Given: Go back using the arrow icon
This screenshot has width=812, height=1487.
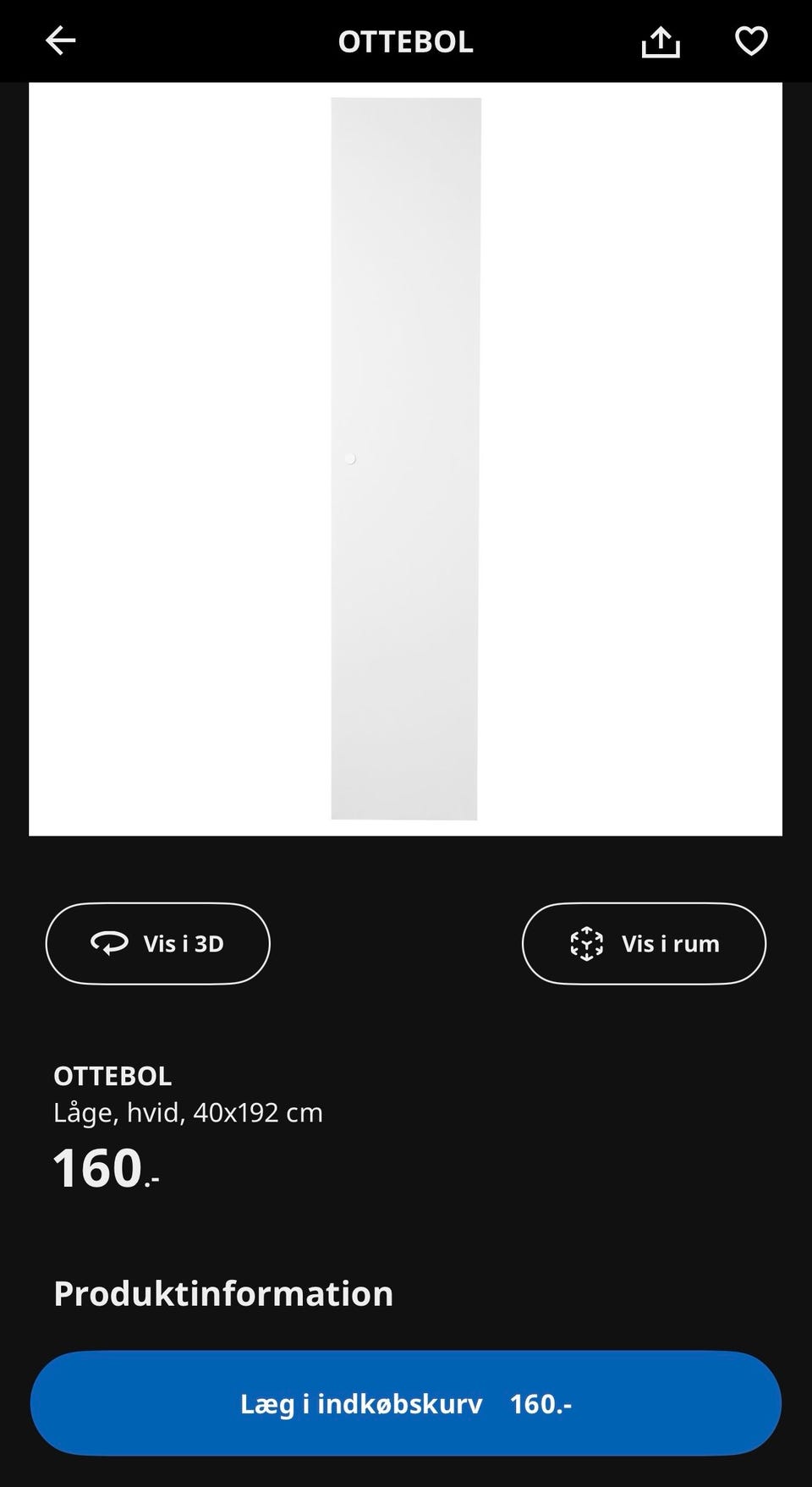Looking at the screenshot, I should [60, 41].
